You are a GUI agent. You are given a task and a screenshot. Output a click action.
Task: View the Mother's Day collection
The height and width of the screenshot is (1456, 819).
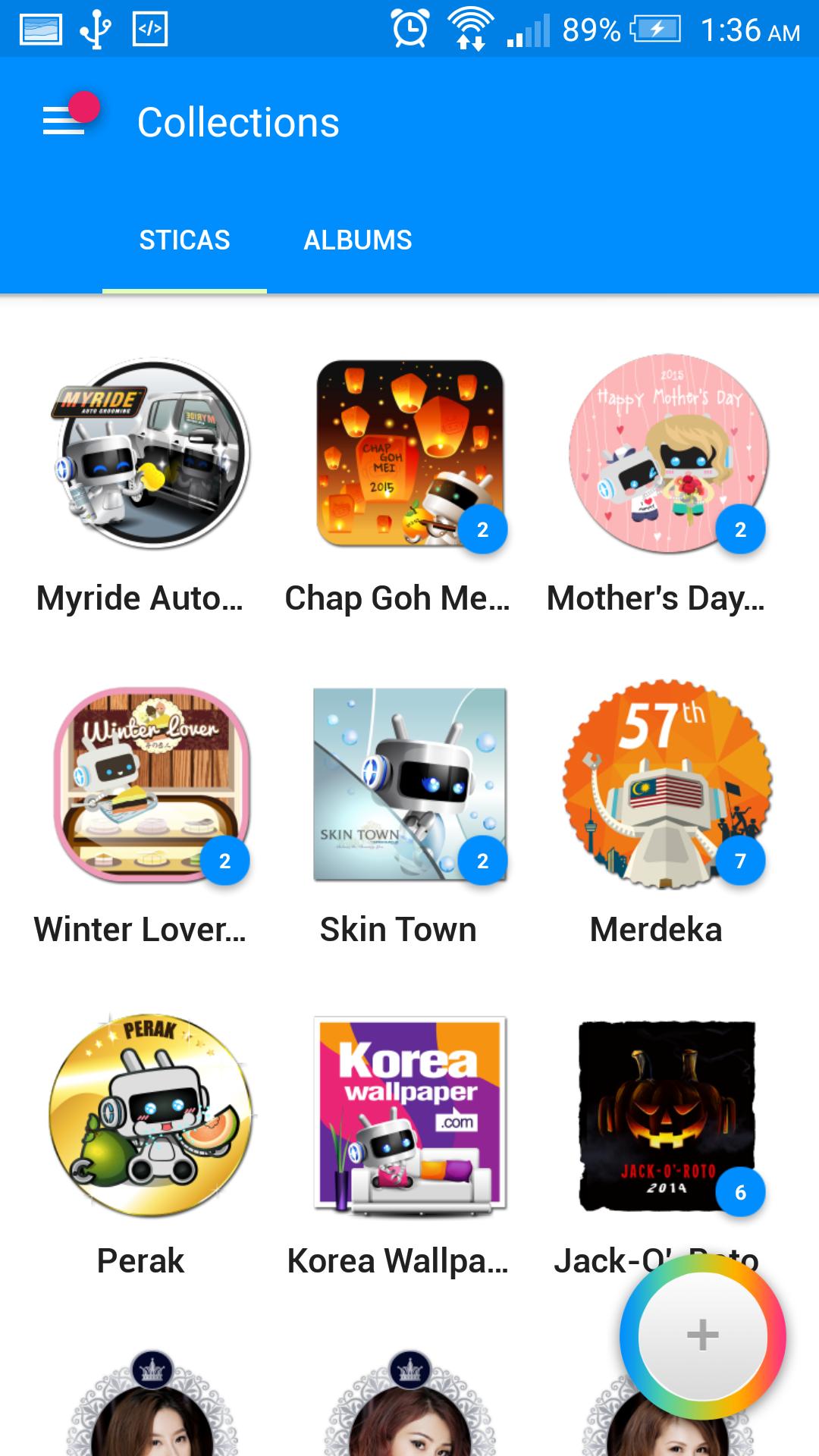(x=667, y=453)
